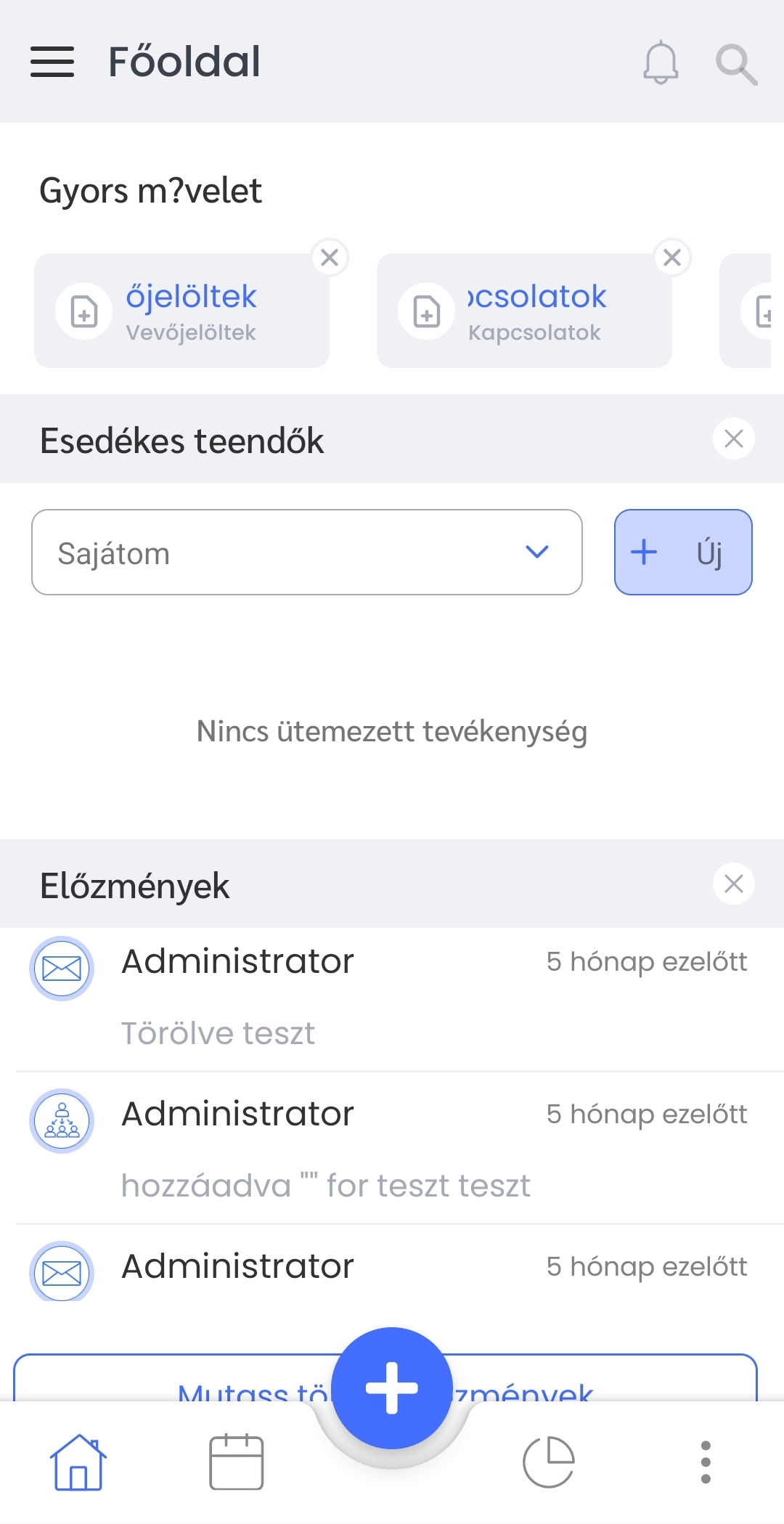
Task: Open the hamburger drawer menu
Action: point(52,62)
